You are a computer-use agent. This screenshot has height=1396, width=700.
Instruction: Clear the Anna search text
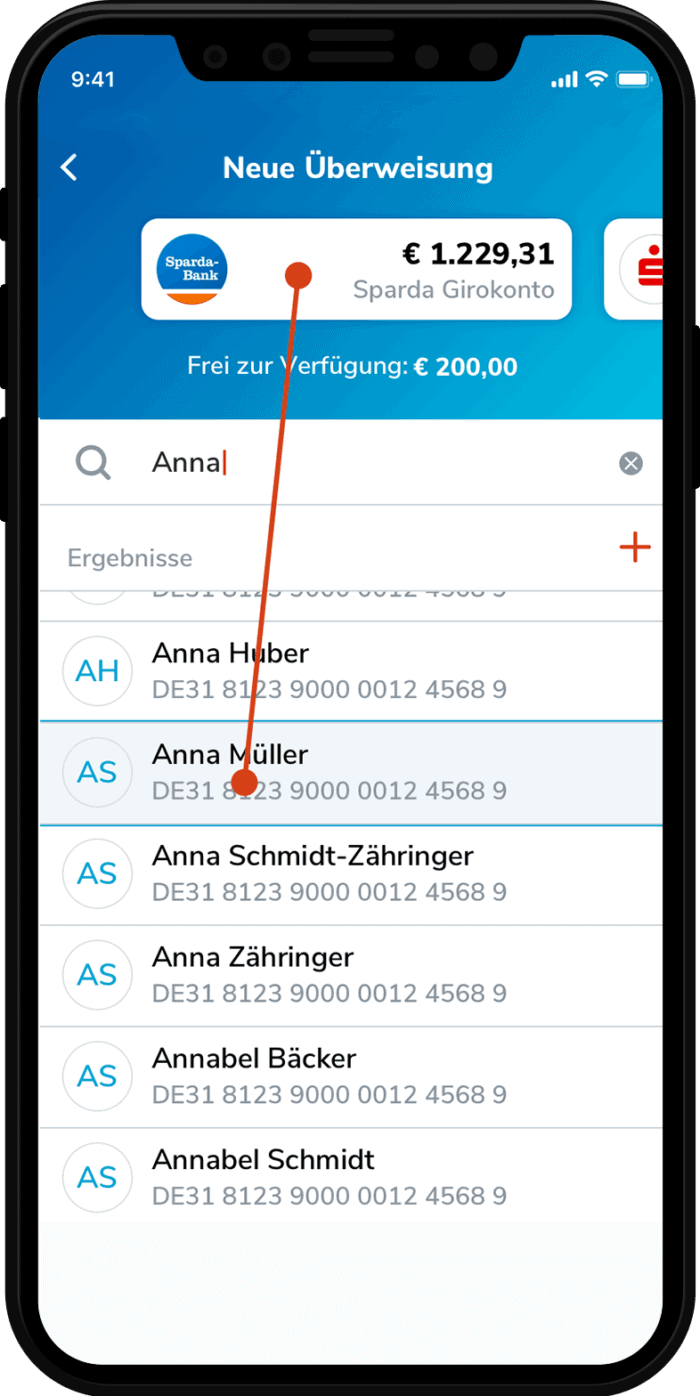coord(630,463)
